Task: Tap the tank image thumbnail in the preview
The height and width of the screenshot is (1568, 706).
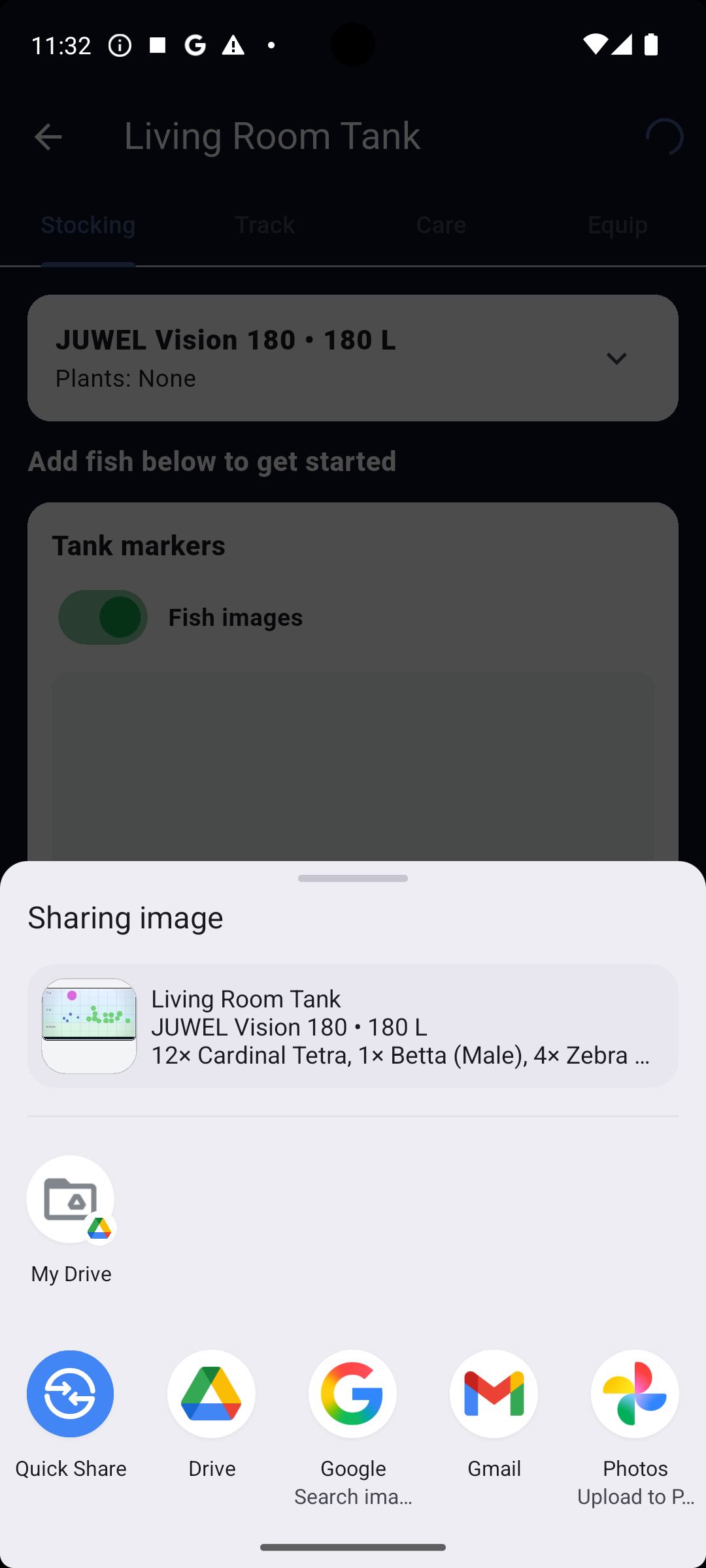Action: [x=88, y=1024]
